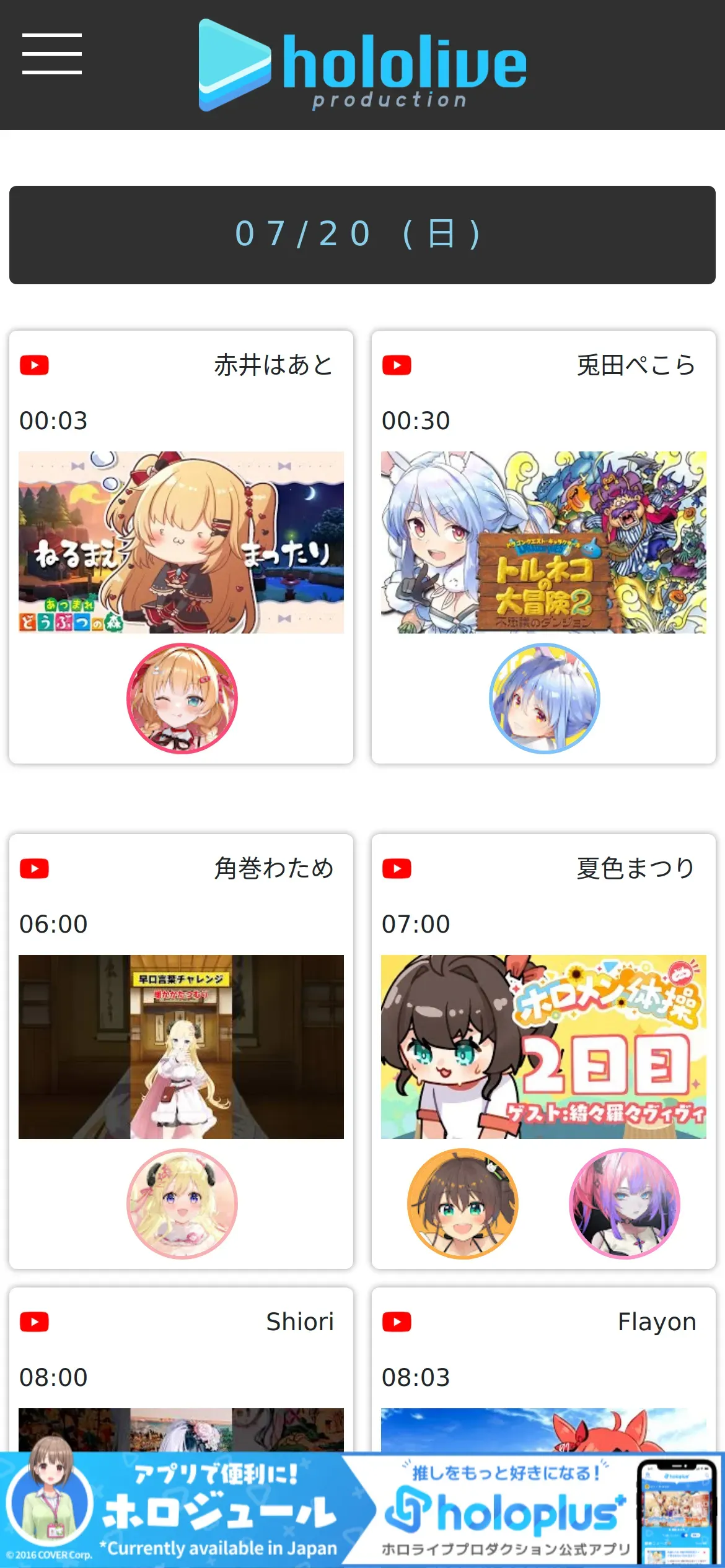Open 兎田ぺこら's 00:30 stream card
Image resolution: width=725 pixels, height=1568 pixels.
tap(543, 542)
